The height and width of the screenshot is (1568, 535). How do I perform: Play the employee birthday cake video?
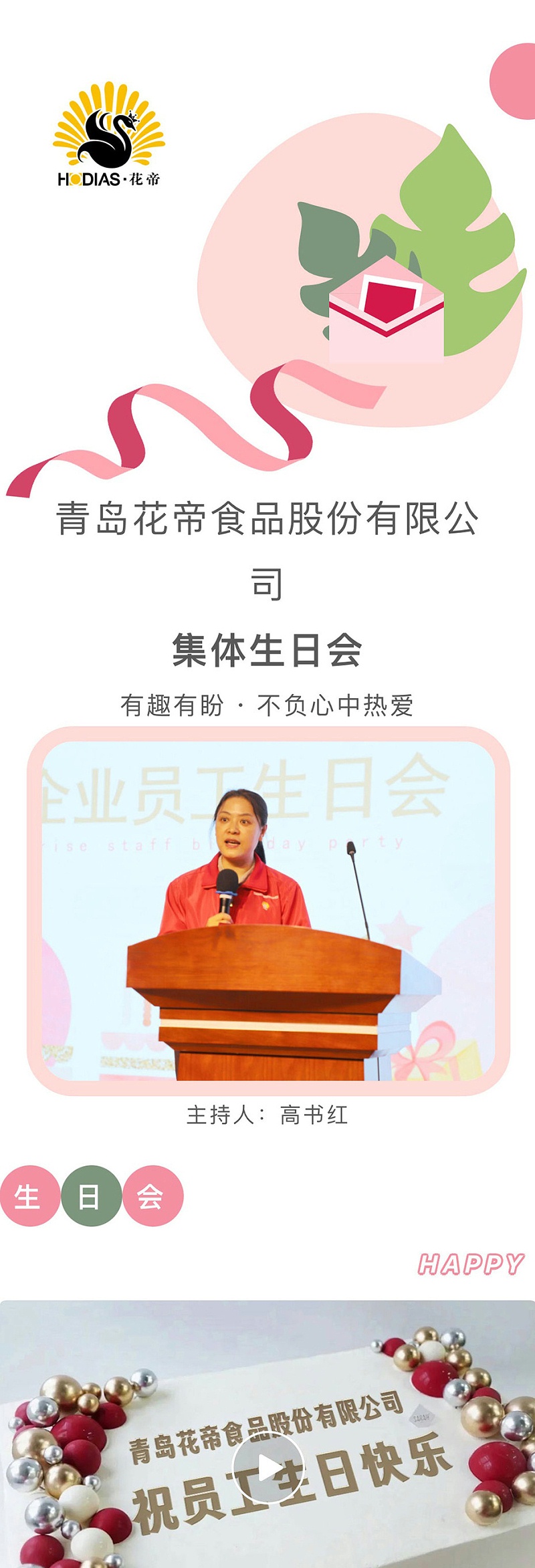pyautogui.click(x=268, y=1468)
